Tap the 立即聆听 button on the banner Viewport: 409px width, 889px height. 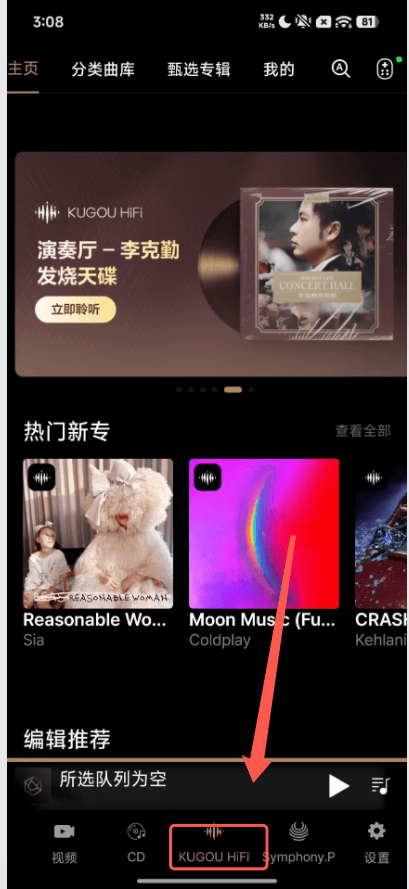pyautogui.click(x=75, y=310)
